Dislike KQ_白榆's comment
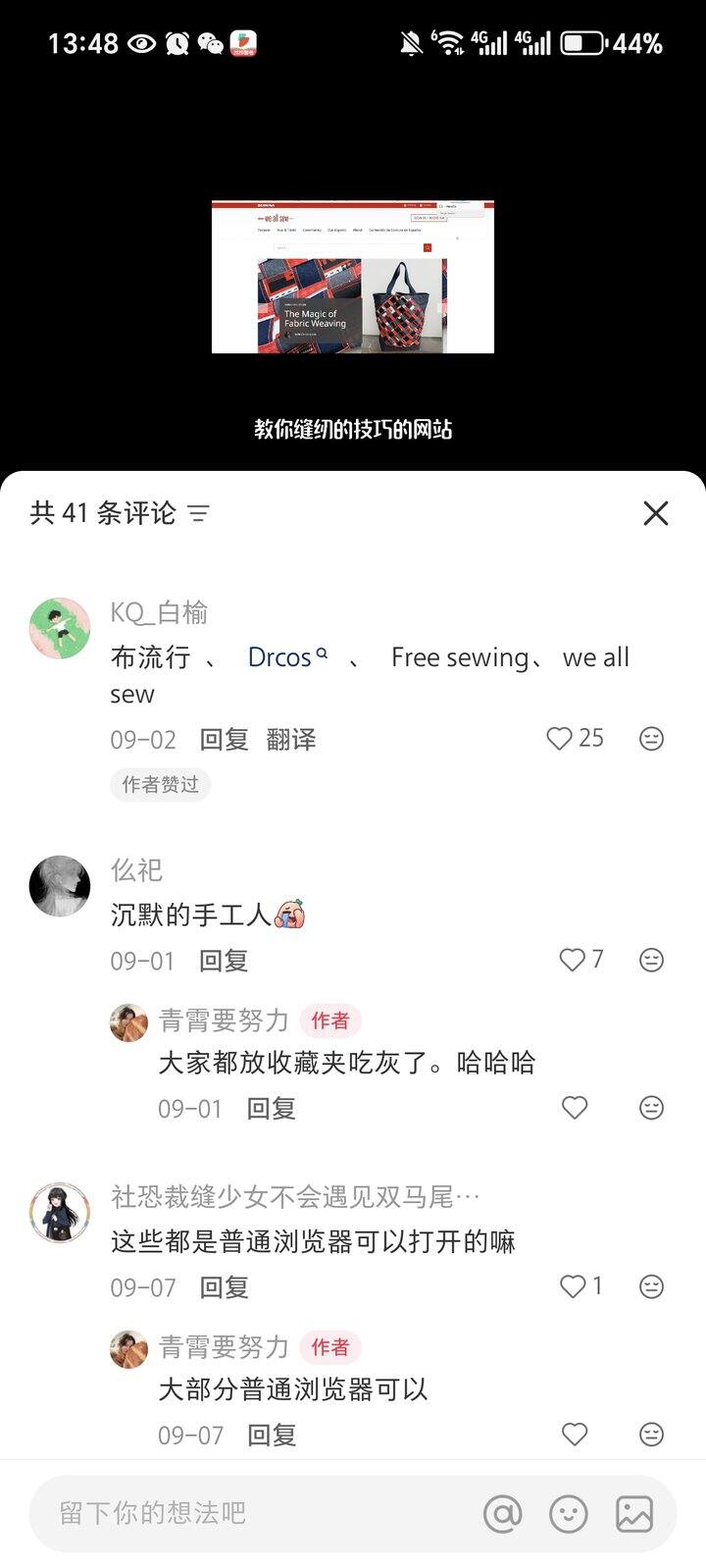 651,739
